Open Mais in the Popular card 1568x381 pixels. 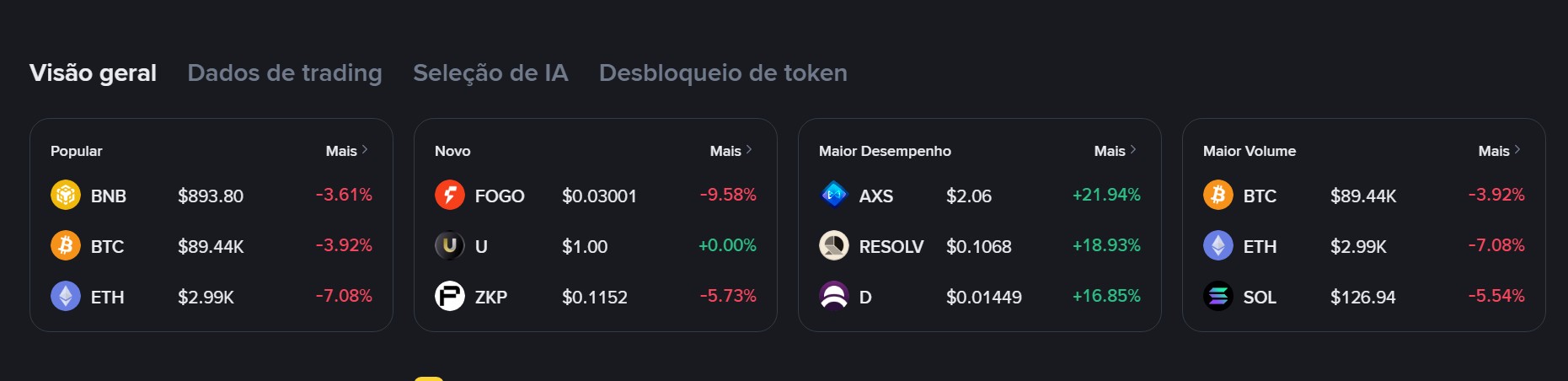click(346, 151)
